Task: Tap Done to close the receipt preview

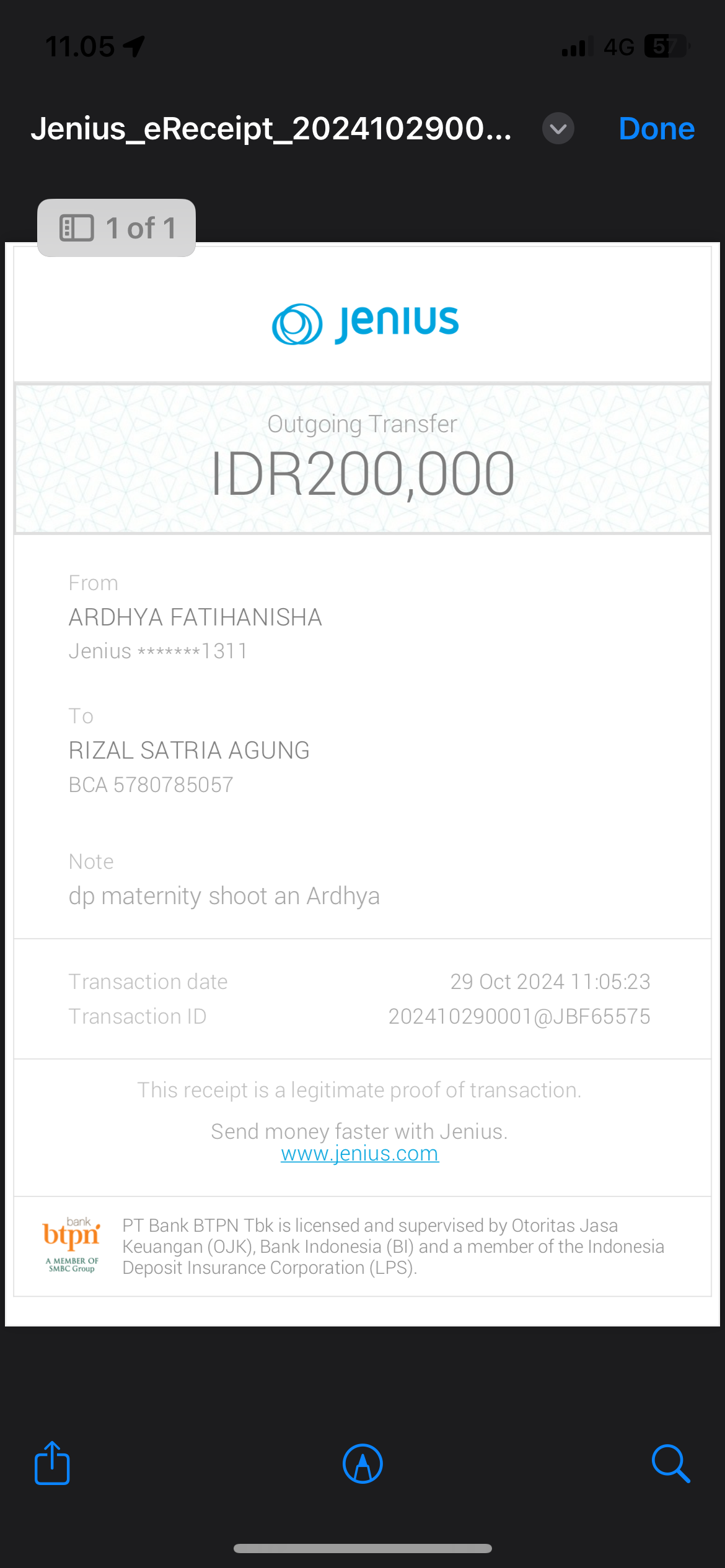Action: pyautogui.click(x=656, y=129)
